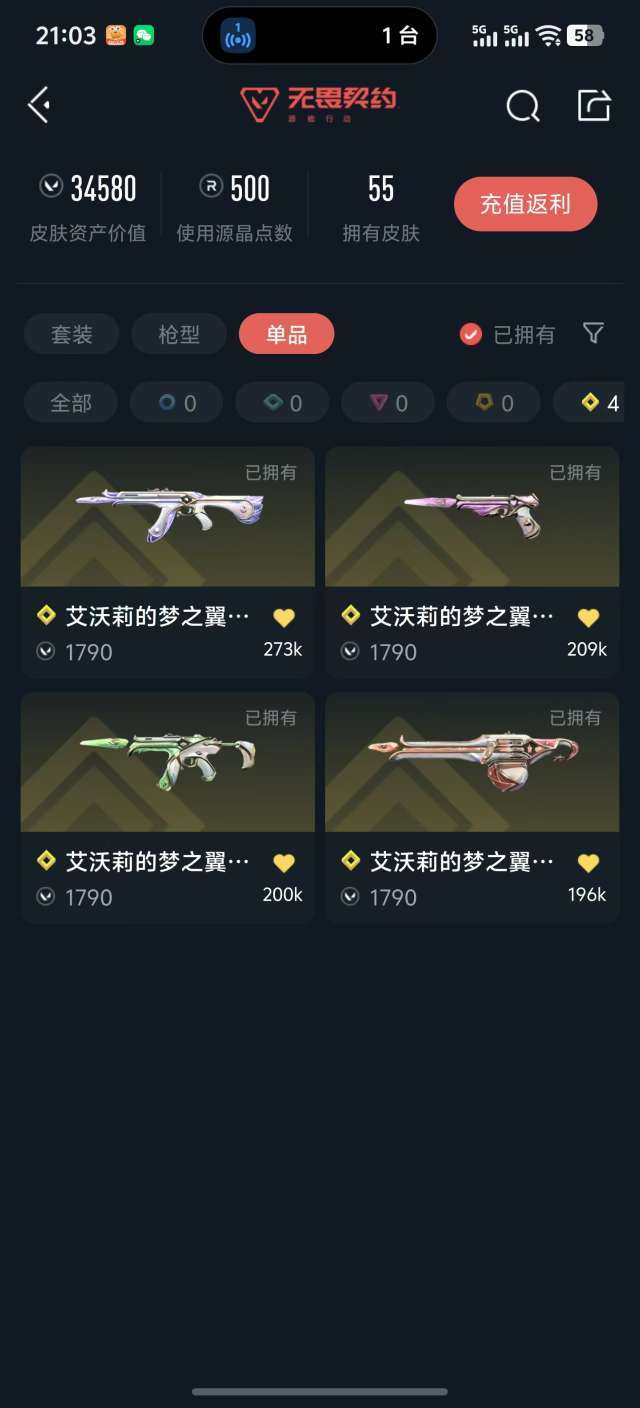Open the skin card with 209k likes

pos(472,562)
